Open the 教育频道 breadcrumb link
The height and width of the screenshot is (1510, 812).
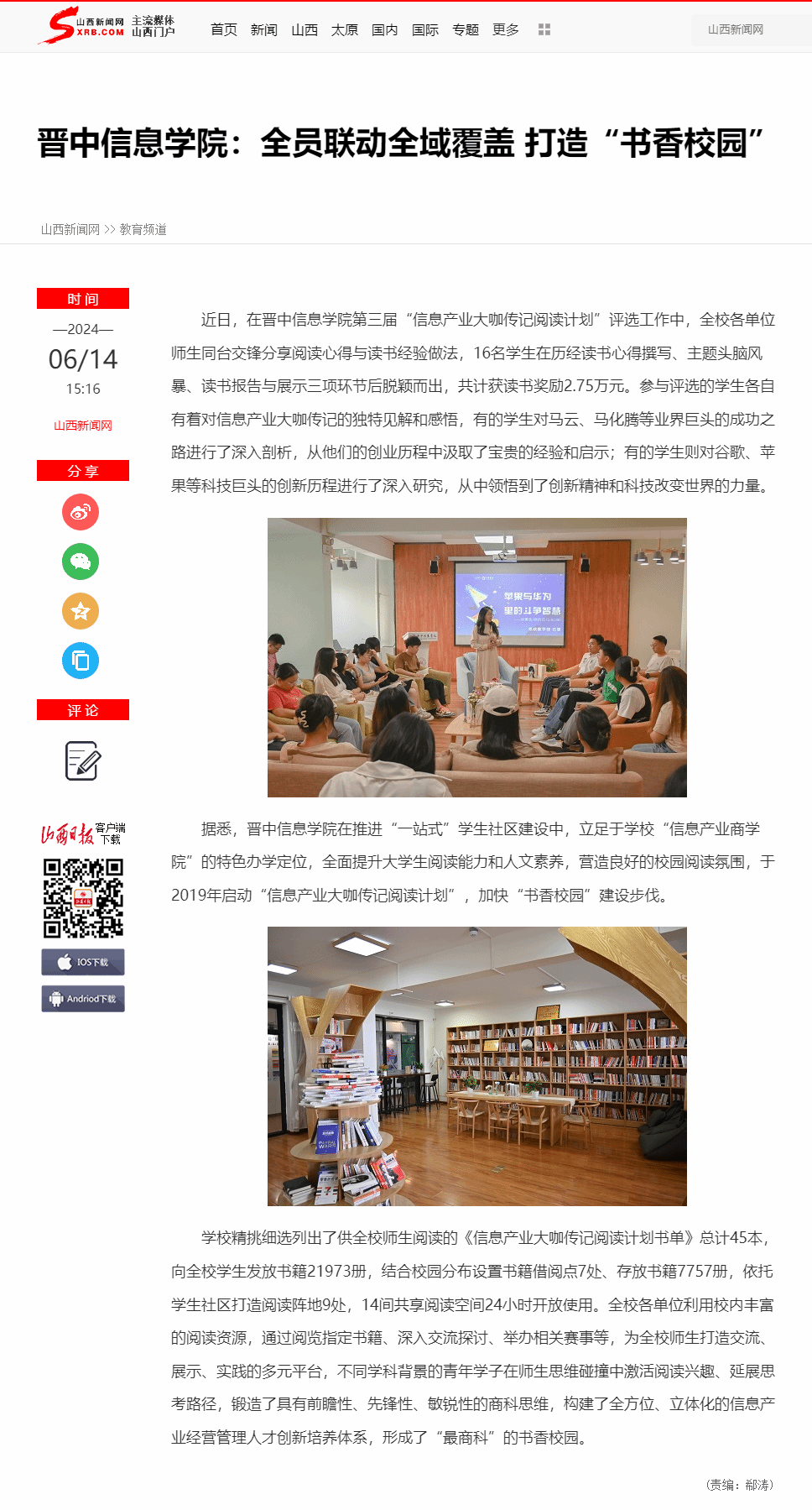click(143, 229)
